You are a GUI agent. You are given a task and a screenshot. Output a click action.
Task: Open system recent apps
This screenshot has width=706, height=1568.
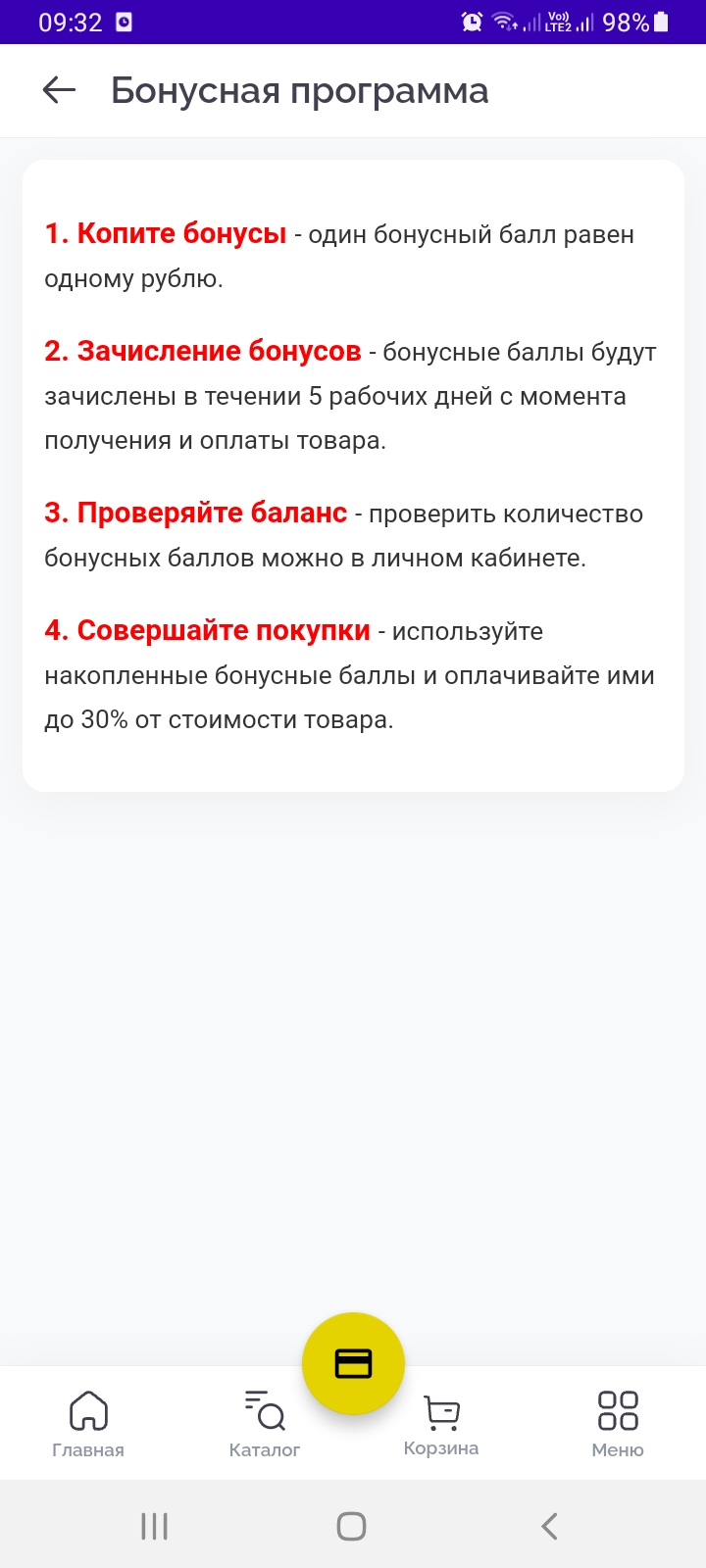[x=154, y=1526]
